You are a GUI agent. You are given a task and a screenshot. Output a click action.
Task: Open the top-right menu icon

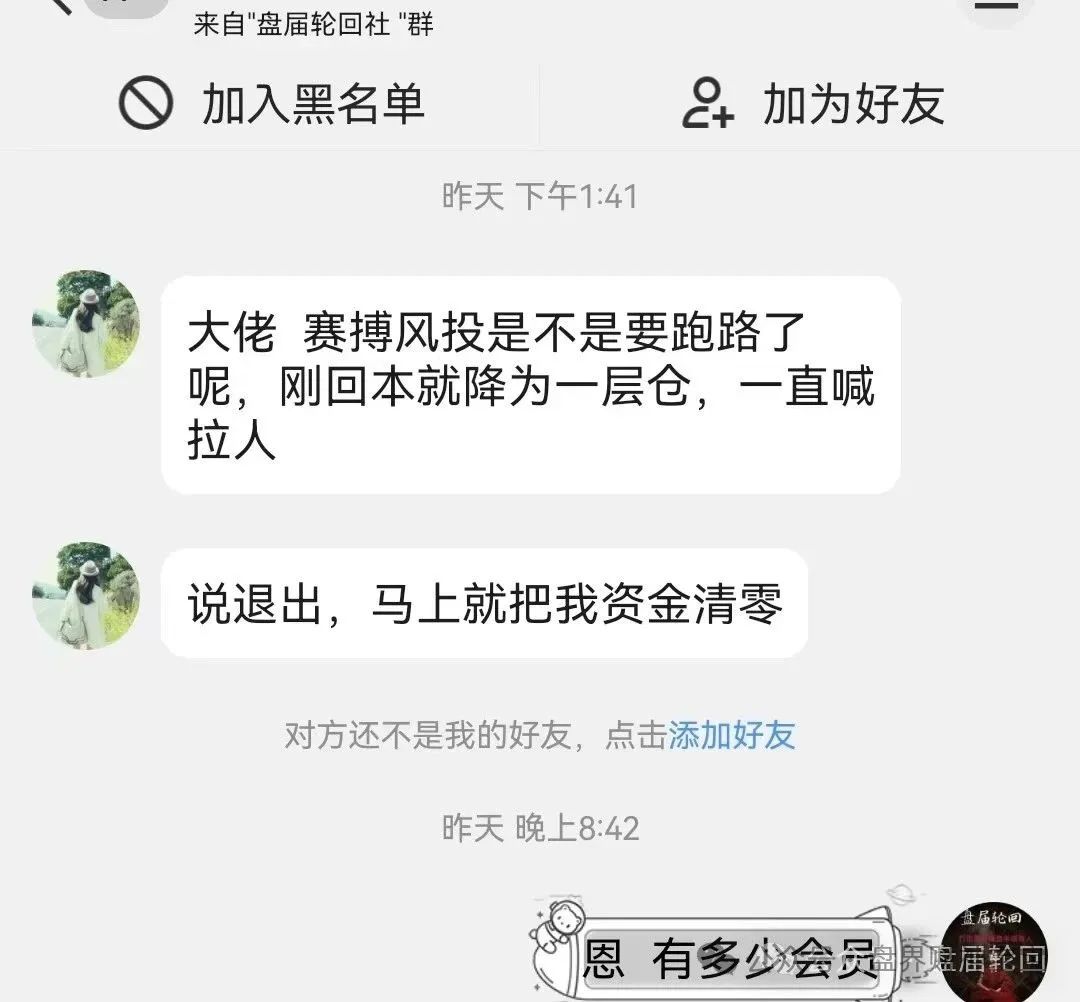point(1000,6)
